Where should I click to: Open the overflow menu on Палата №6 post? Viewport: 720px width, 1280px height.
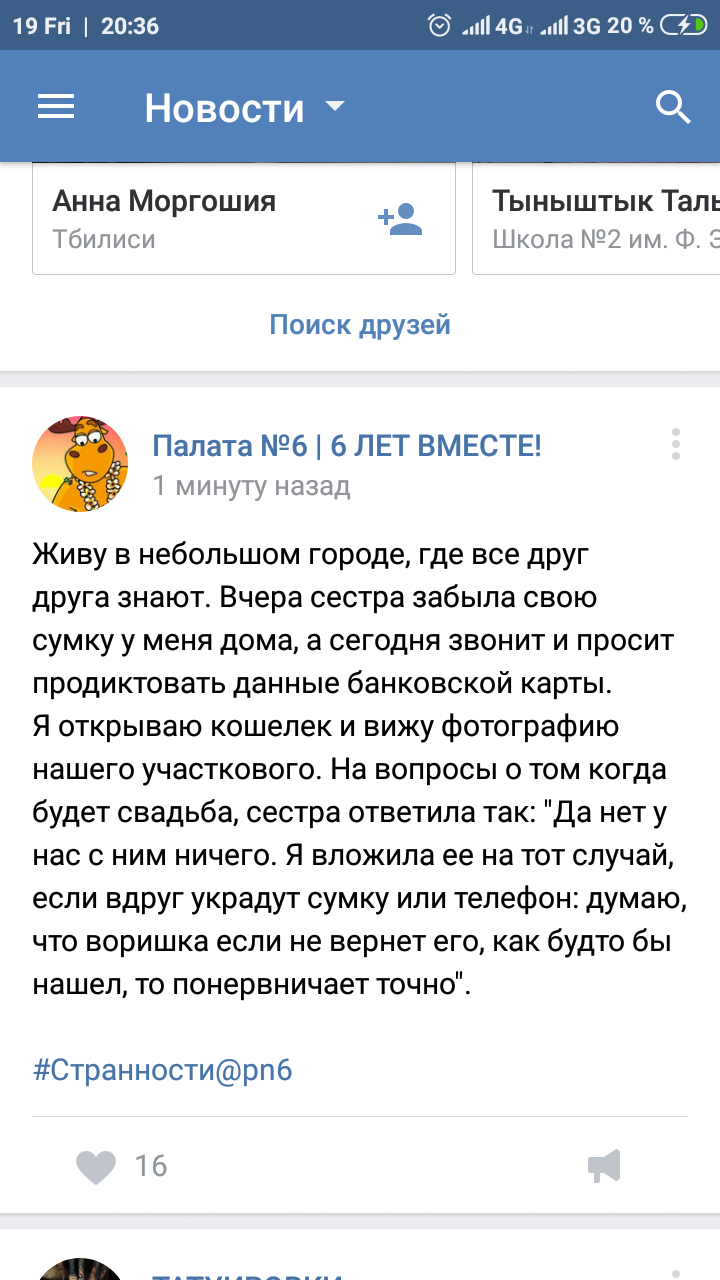pos(676,445)
